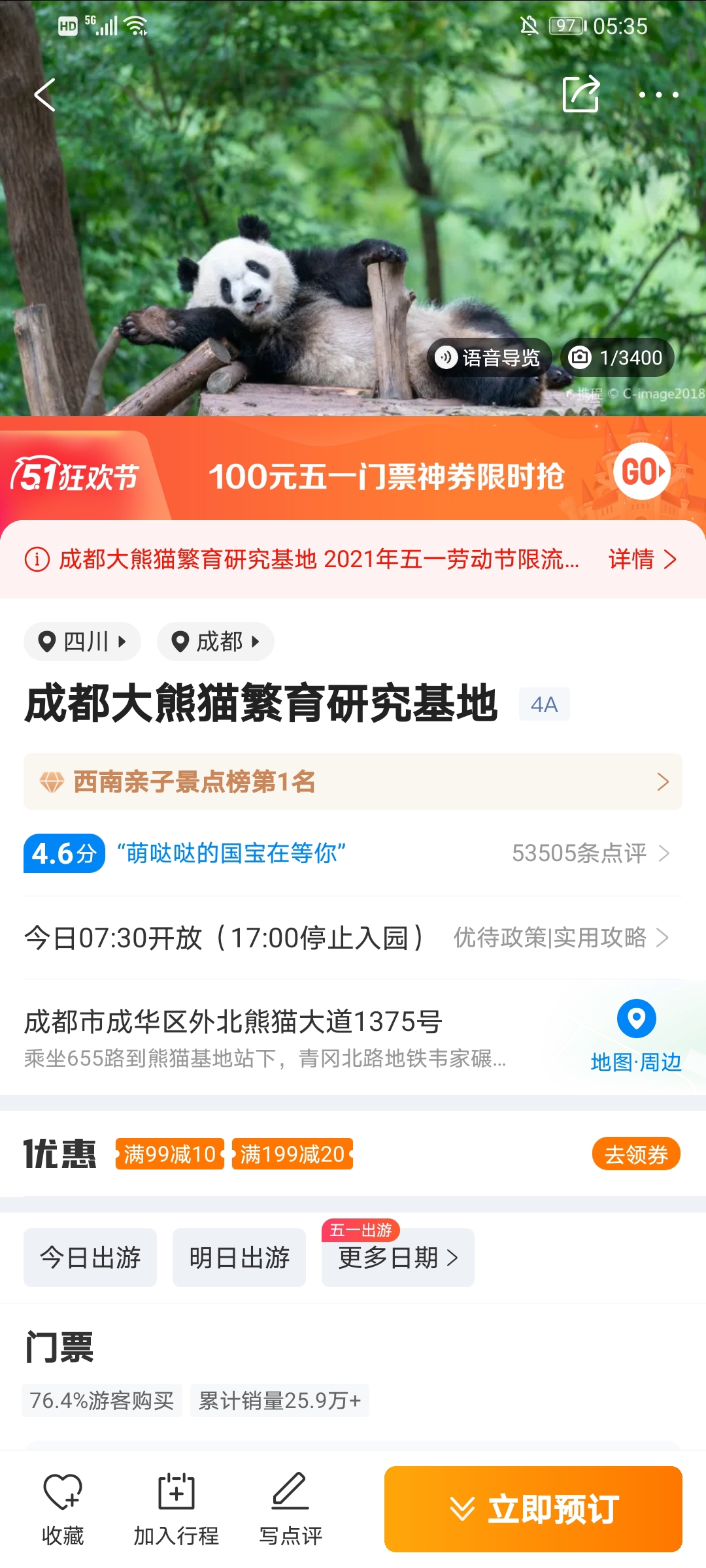Tap 立即预订 to book now
This screenshot has width=706, height=1568.
pos(533,1509)
